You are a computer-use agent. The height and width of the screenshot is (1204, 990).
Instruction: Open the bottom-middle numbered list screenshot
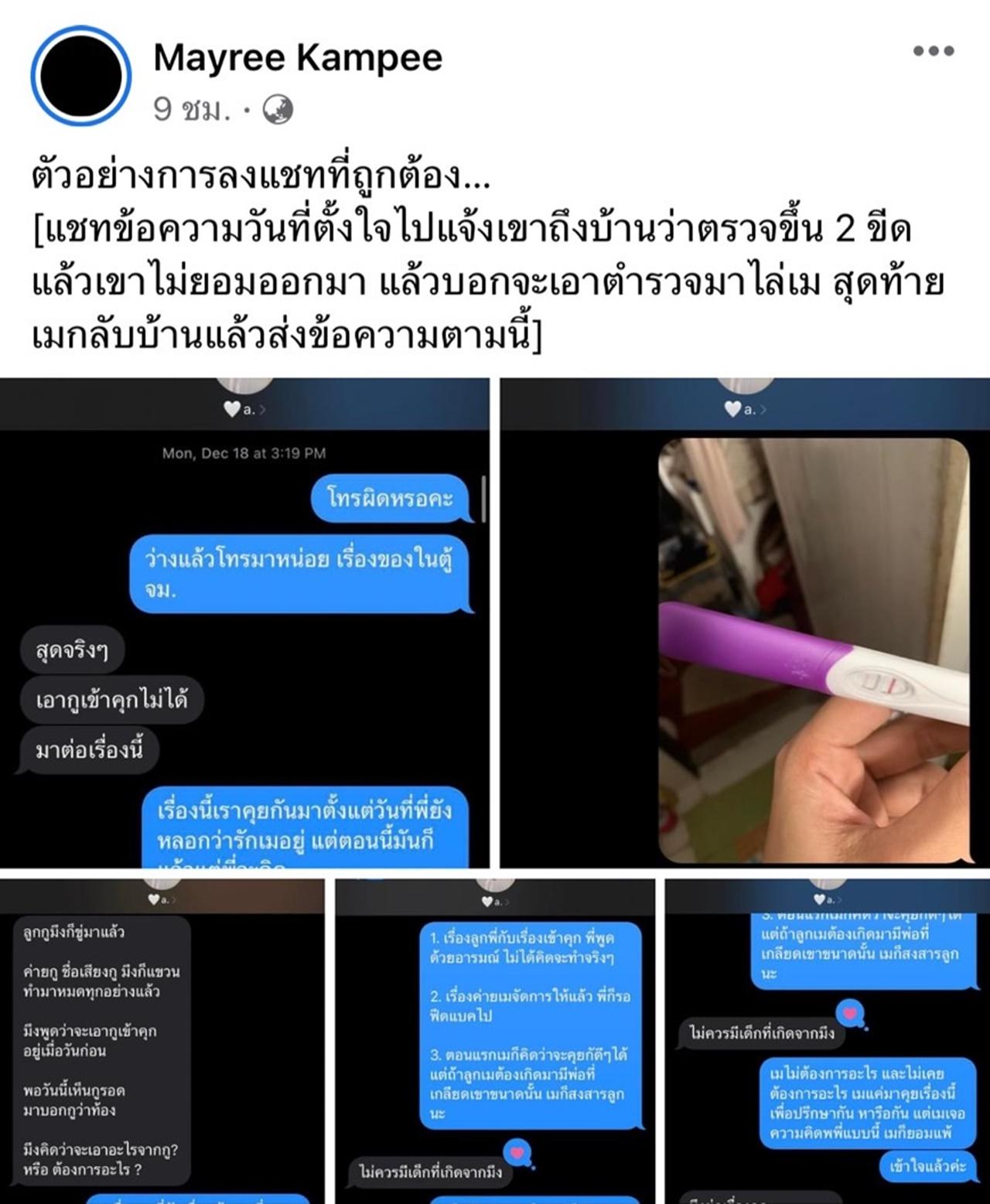[495, 1040]
